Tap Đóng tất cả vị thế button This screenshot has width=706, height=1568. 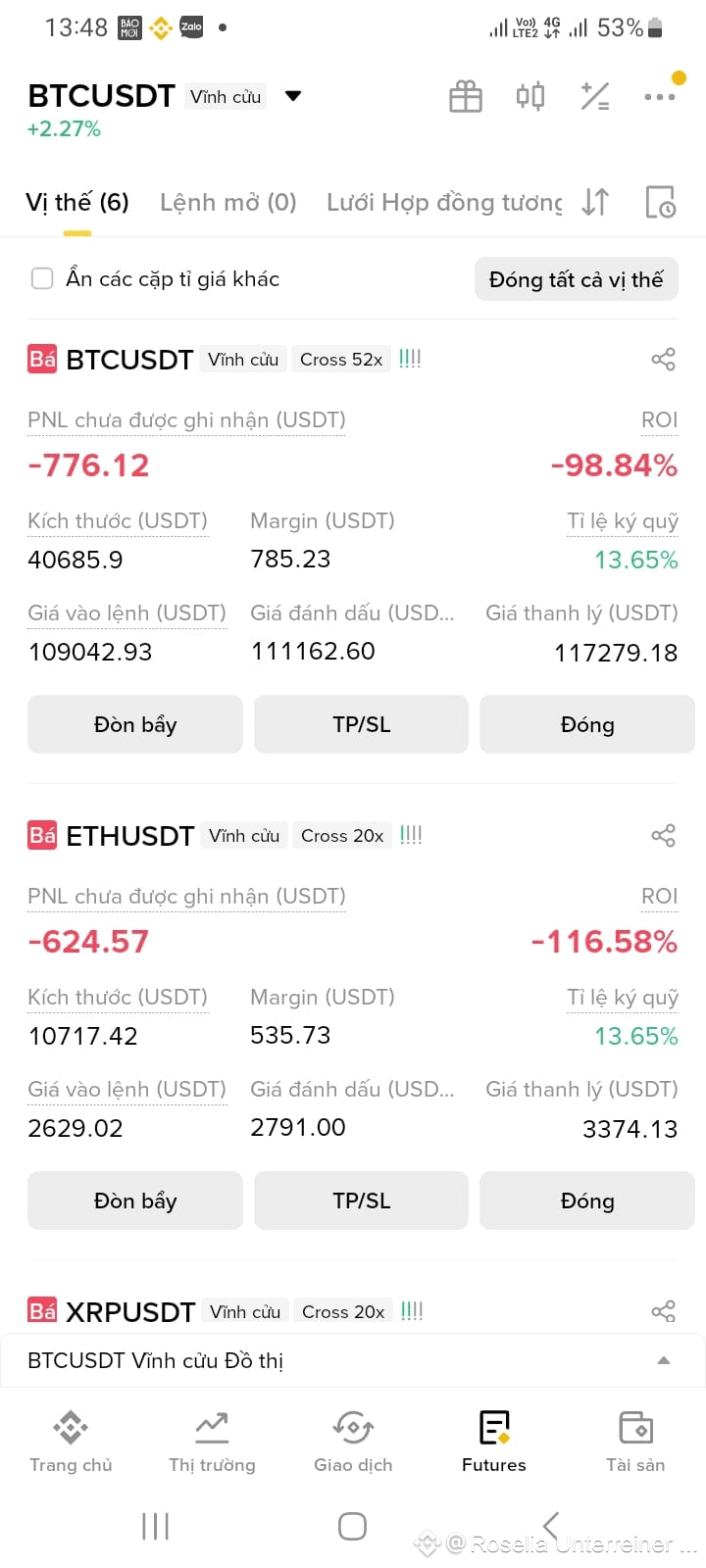(x=577, y=279)
